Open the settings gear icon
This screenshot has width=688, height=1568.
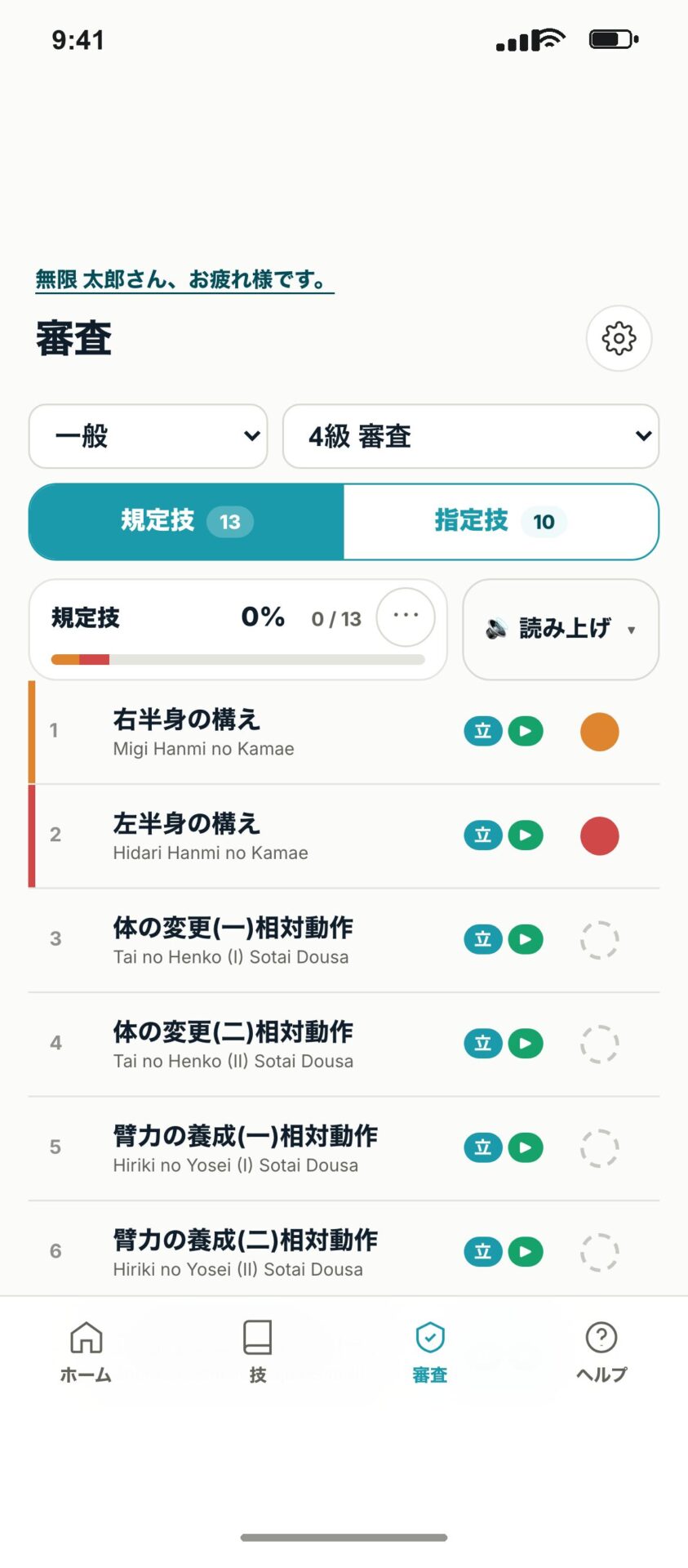pos(619,338)
